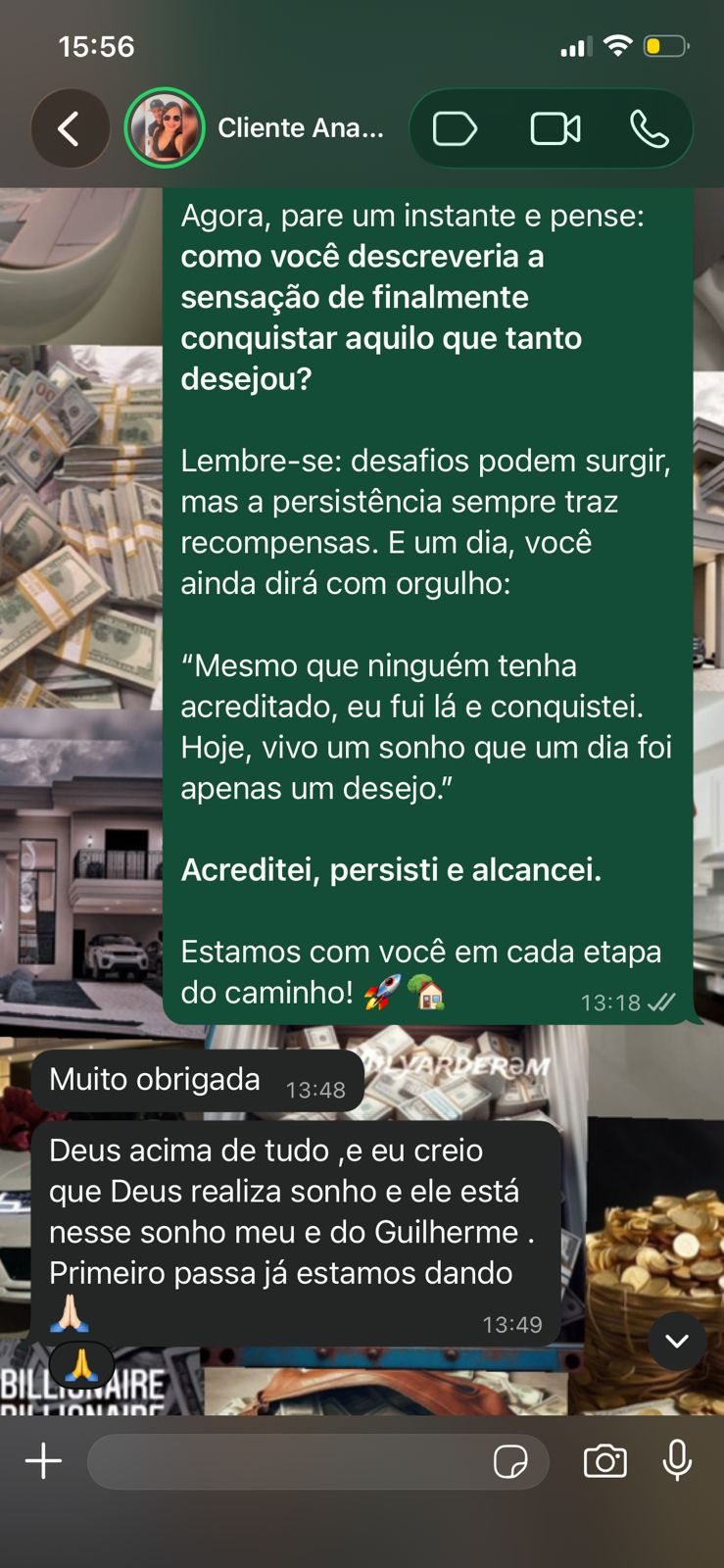Open contact info for Cliente Ana
This screenshot has height=1568, width=724.
point(300,128)
